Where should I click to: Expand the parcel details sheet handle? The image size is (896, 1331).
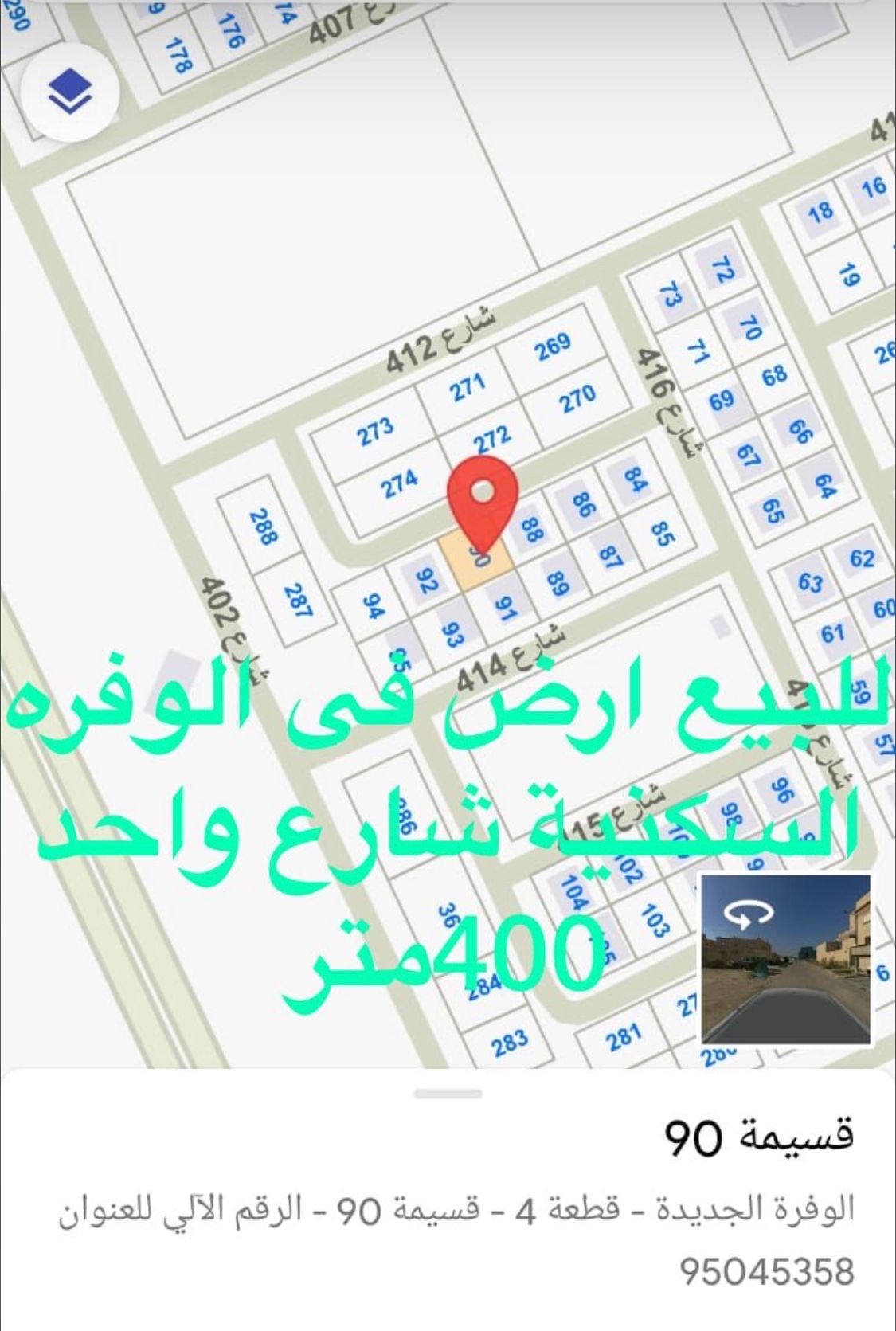click(x=448, y=1094)
